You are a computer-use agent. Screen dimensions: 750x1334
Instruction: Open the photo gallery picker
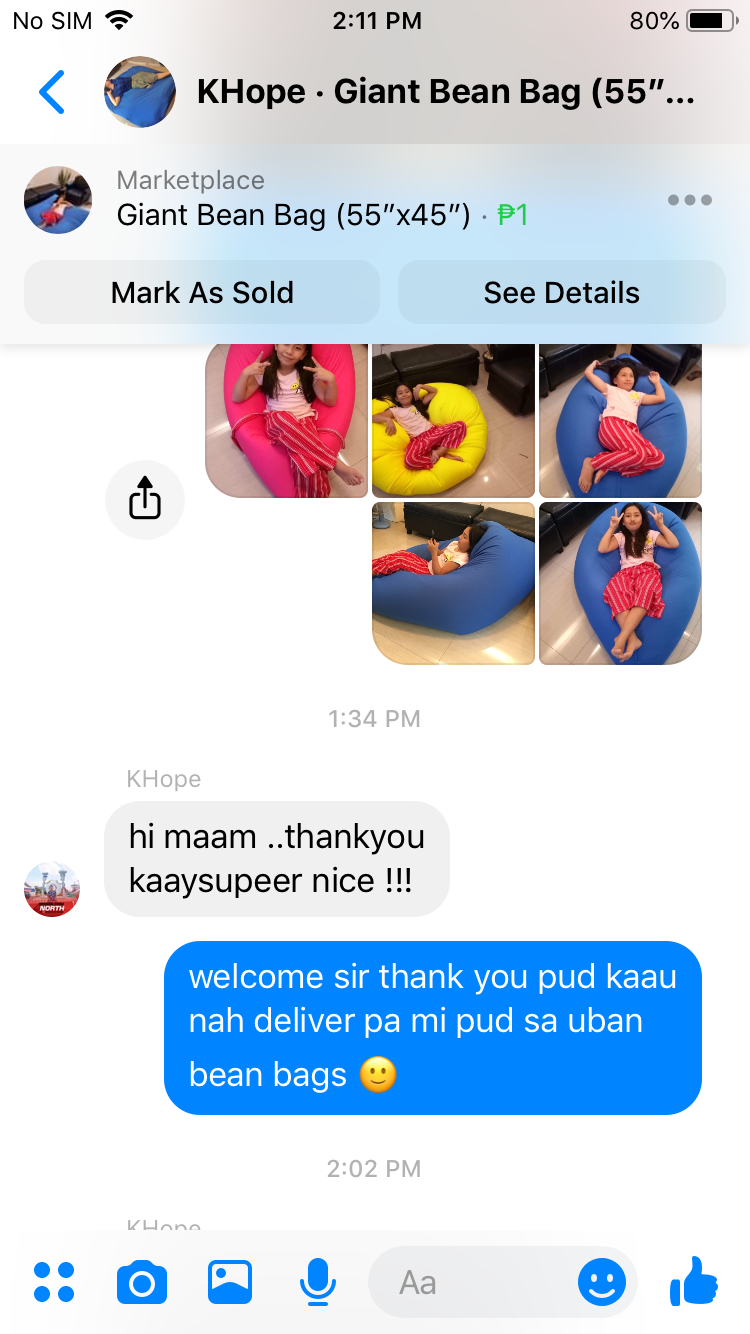pyautogui.click(x=230, y=1282)
